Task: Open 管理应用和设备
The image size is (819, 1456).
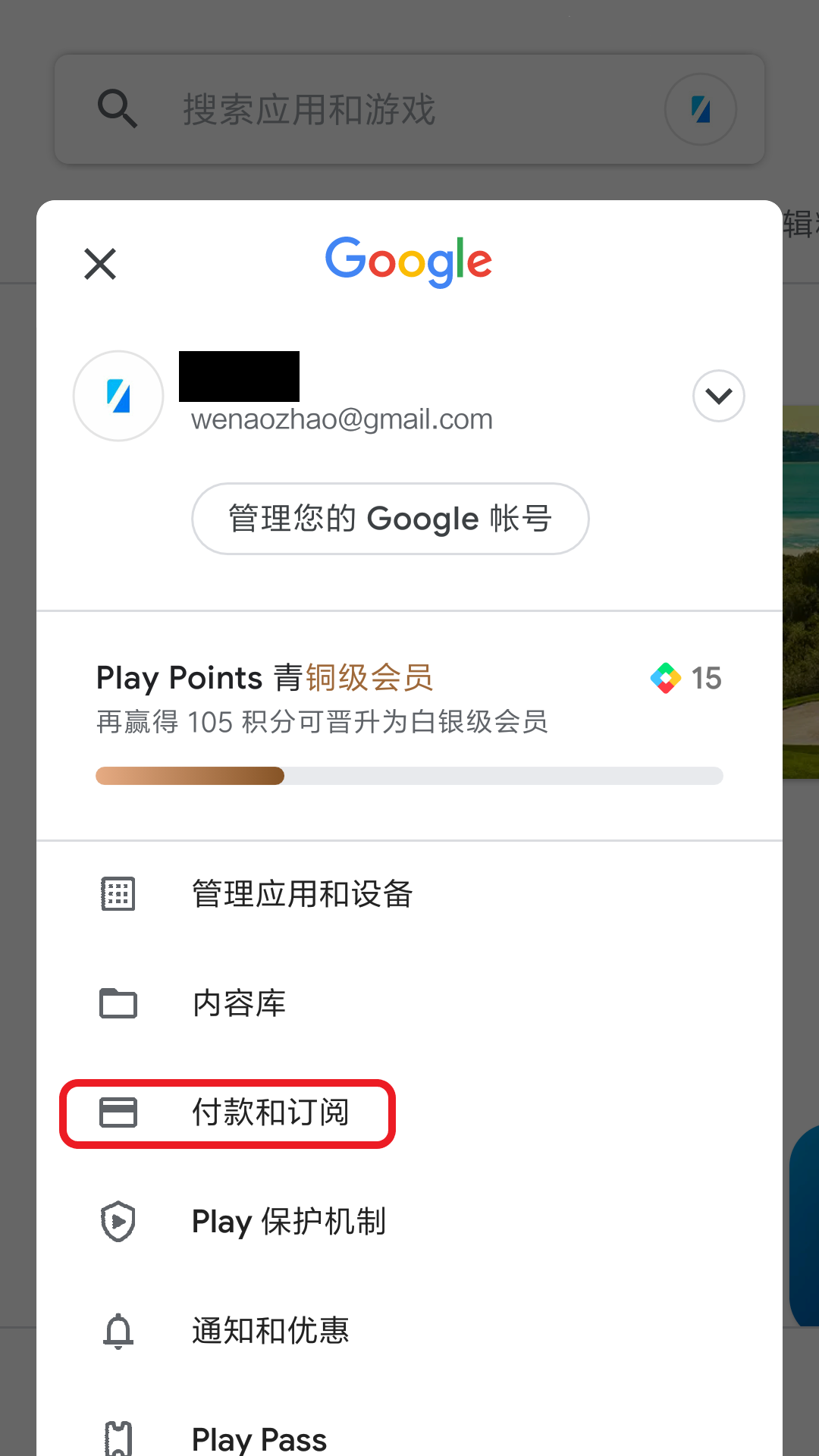Action: (409, 894)
